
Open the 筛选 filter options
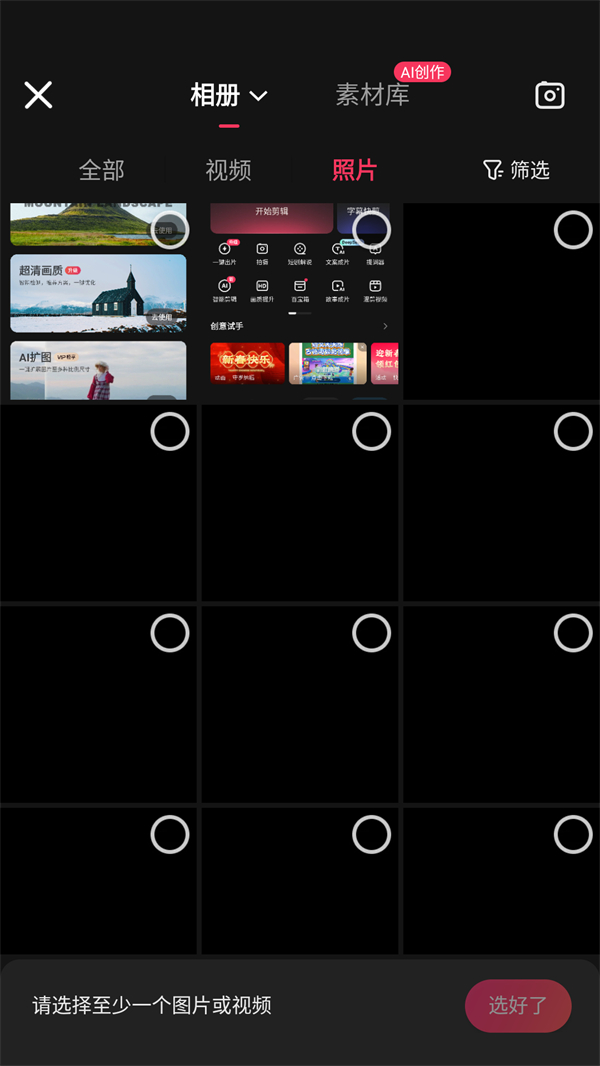coord(516,170)
